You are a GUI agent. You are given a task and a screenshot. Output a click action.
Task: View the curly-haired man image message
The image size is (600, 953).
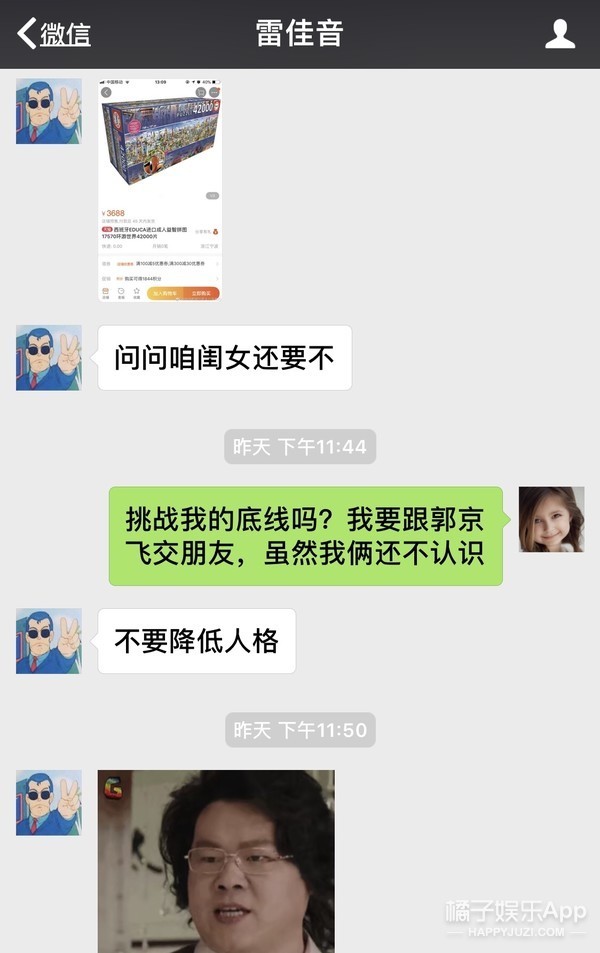tap(216, 861)
